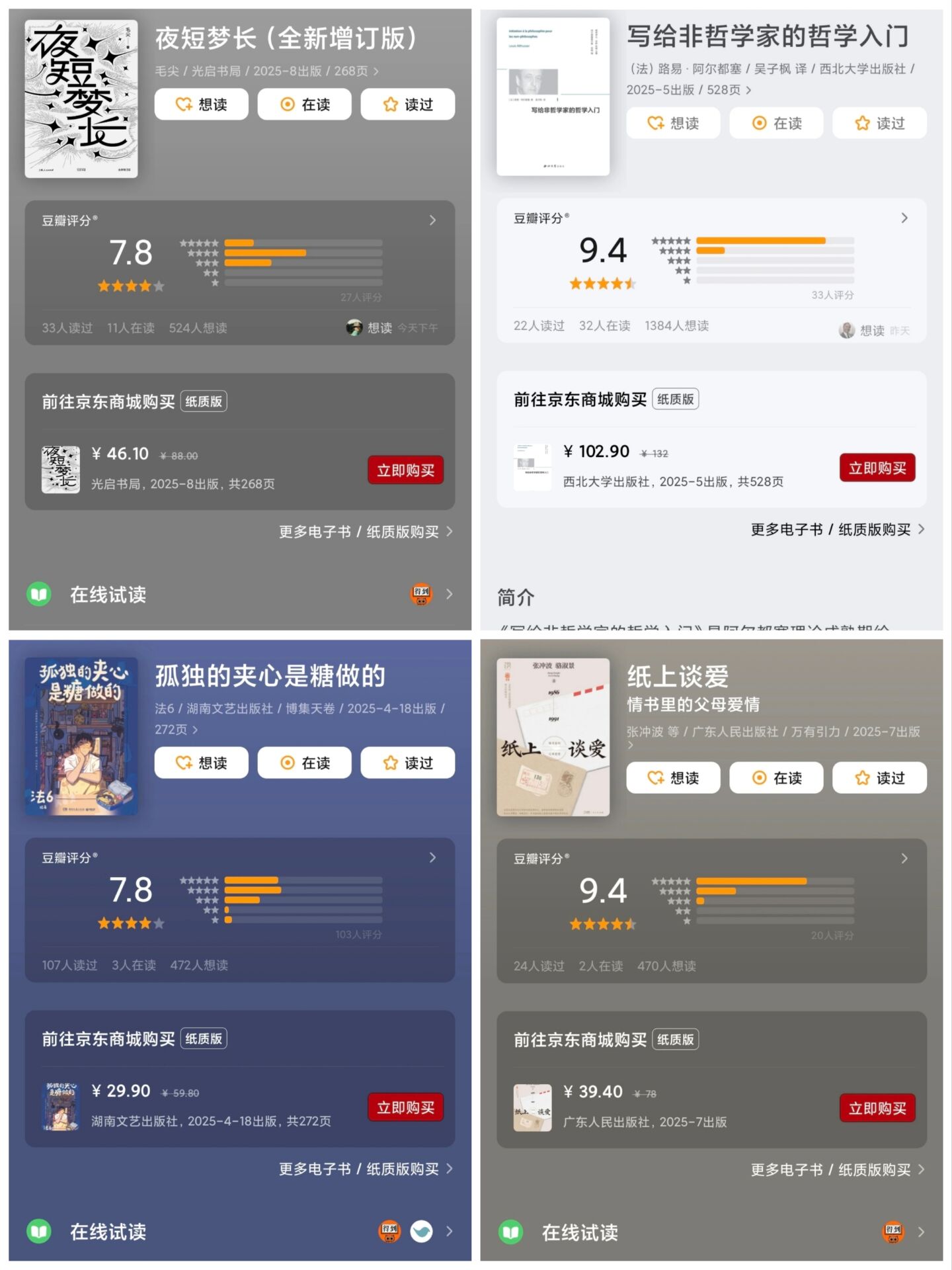
Task: Click the star icon on 读过 for 纸上谈爱
Action: (861, 778)
